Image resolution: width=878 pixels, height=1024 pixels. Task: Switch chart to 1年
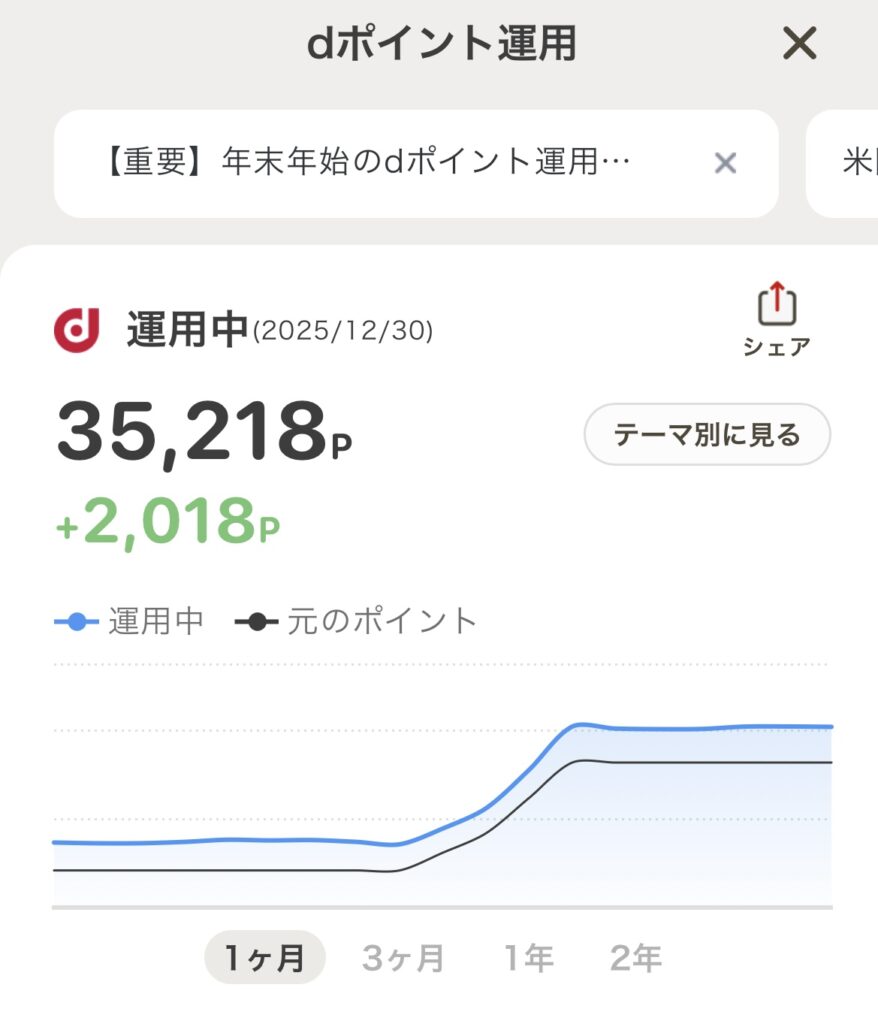pos(528,958)
